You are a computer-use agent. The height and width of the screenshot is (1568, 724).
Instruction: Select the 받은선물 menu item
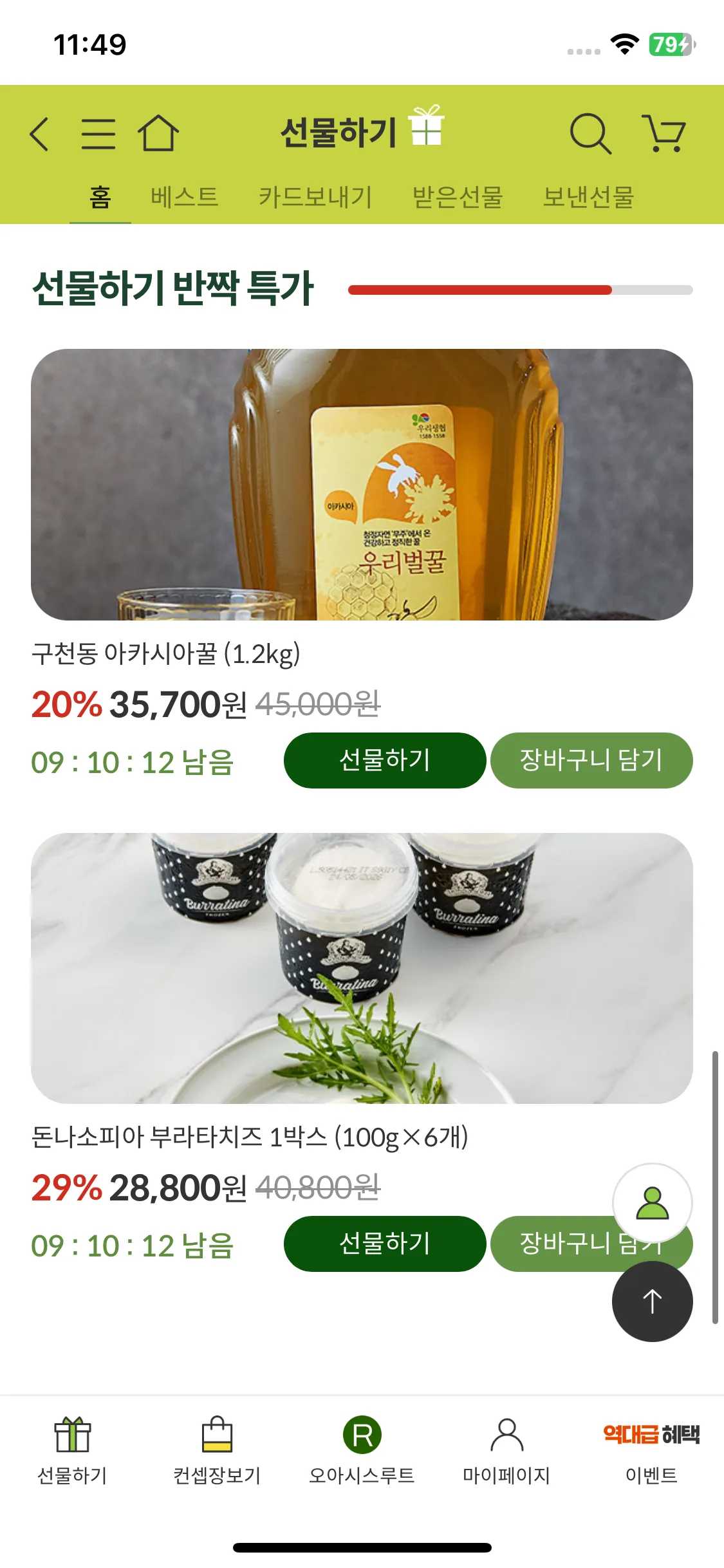point(459,198)
